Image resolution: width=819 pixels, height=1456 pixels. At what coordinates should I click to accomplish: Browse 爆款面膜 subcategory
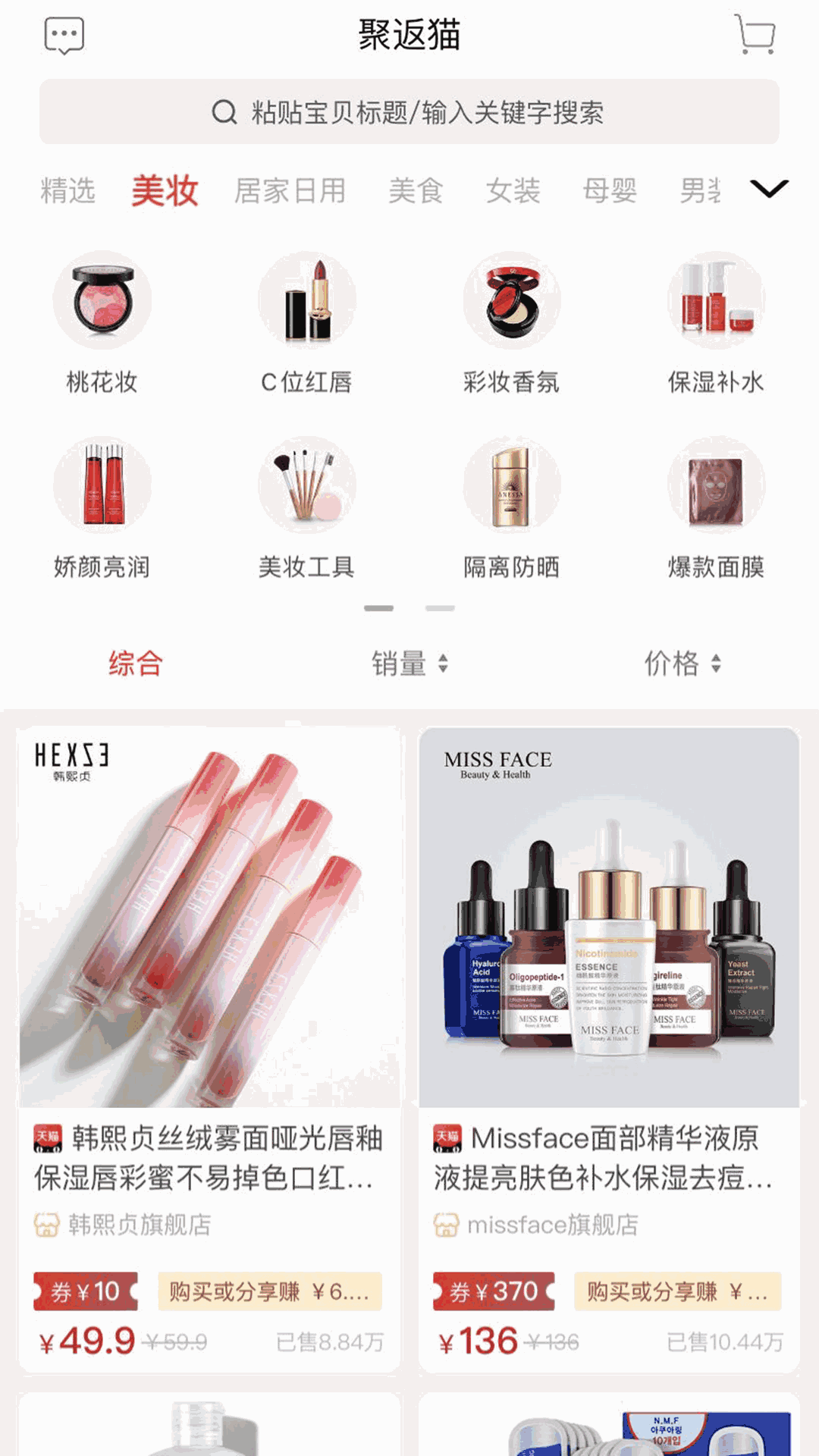point(716,508)
